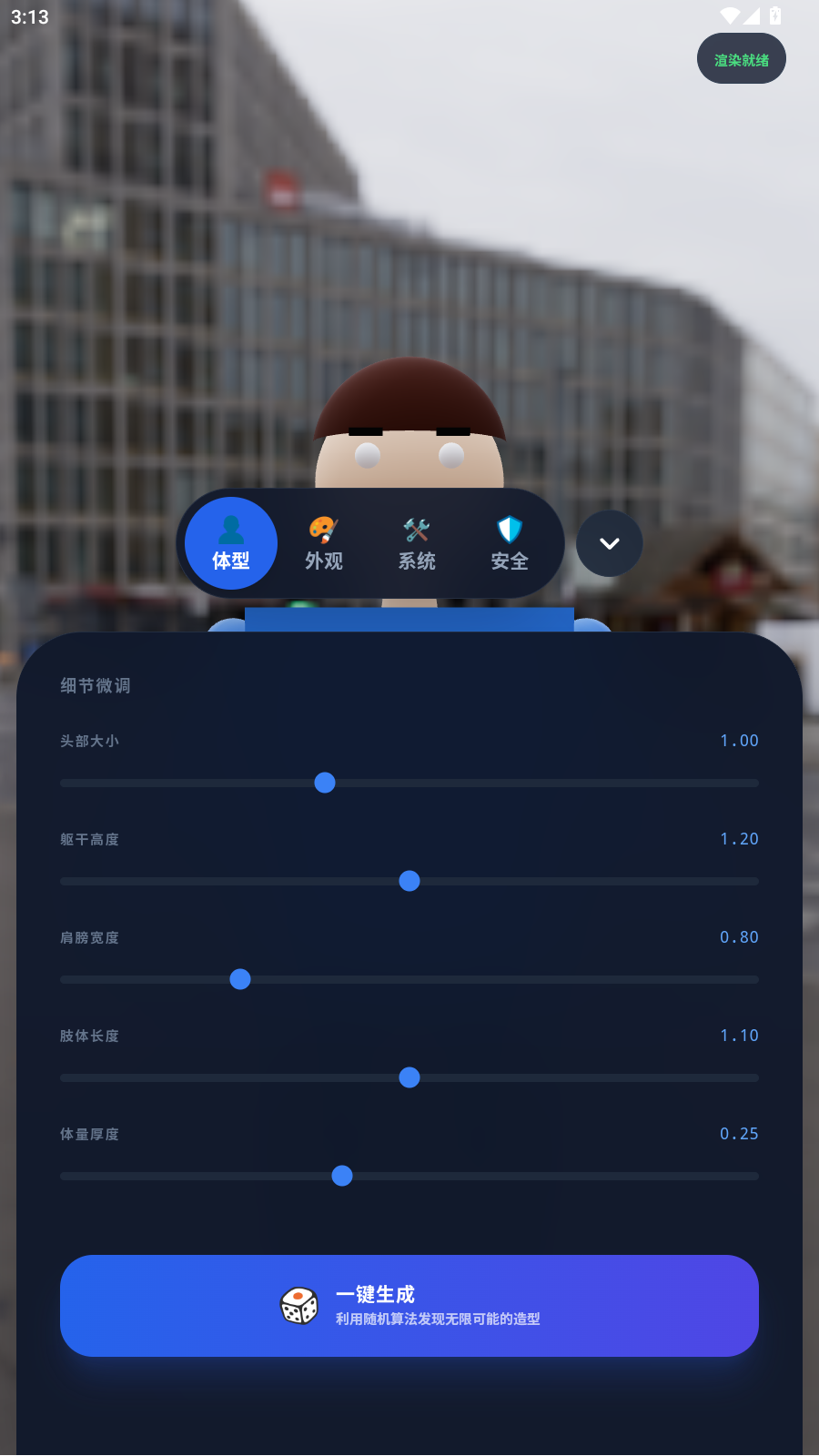Click the dice icon on 一键生成

(x=298, y=1305)
